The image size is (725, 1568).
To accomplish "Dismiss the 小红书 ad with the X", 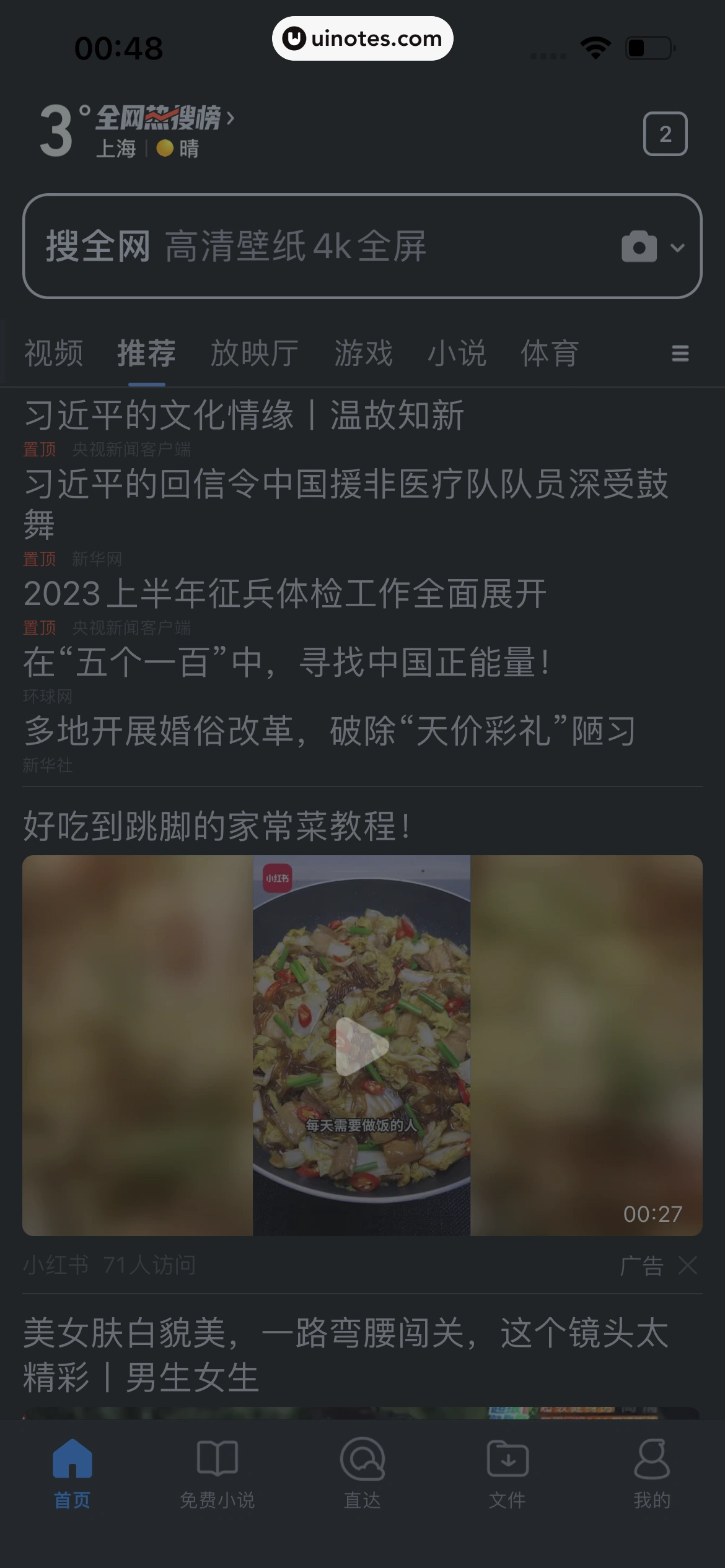I will [688, 1265].
